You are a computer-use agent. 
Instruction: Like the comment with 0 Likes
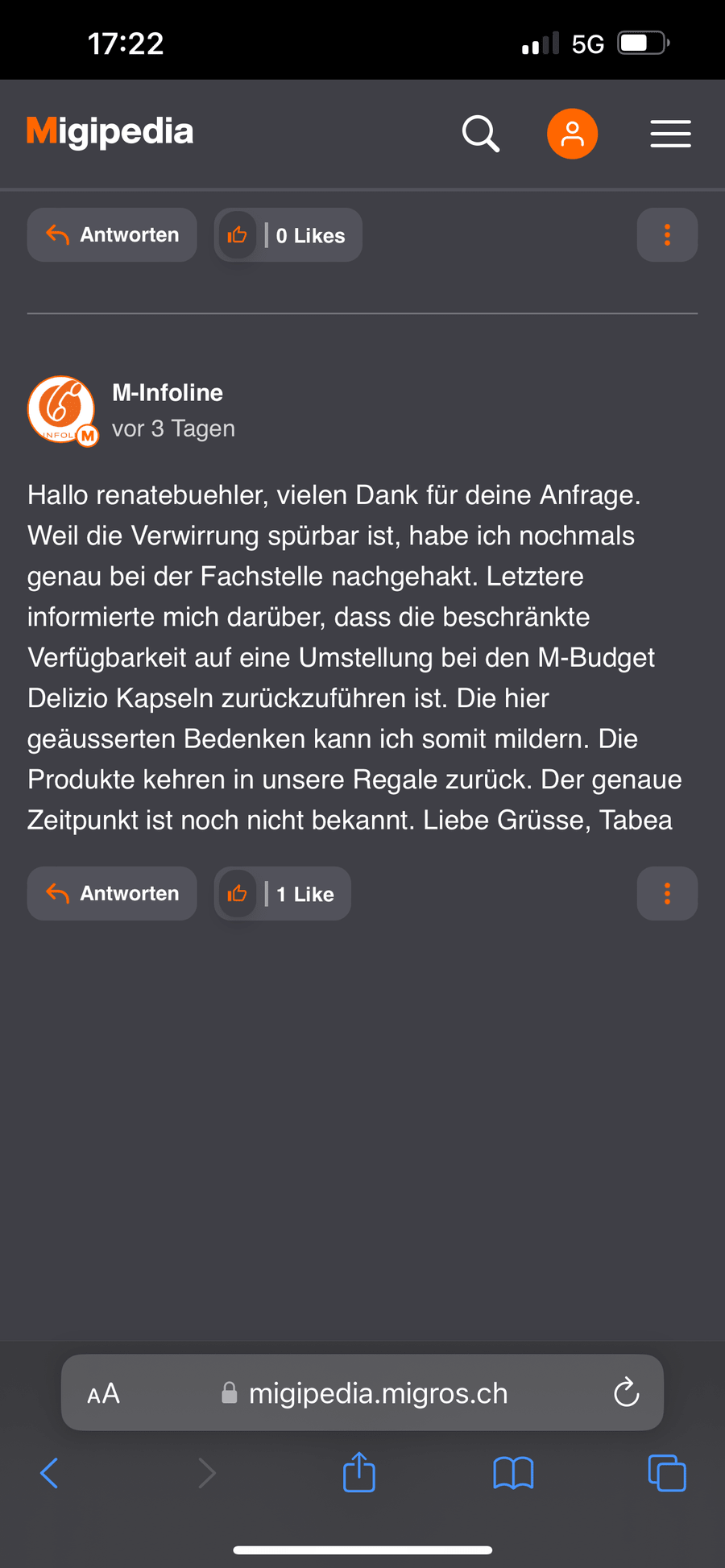238,235
